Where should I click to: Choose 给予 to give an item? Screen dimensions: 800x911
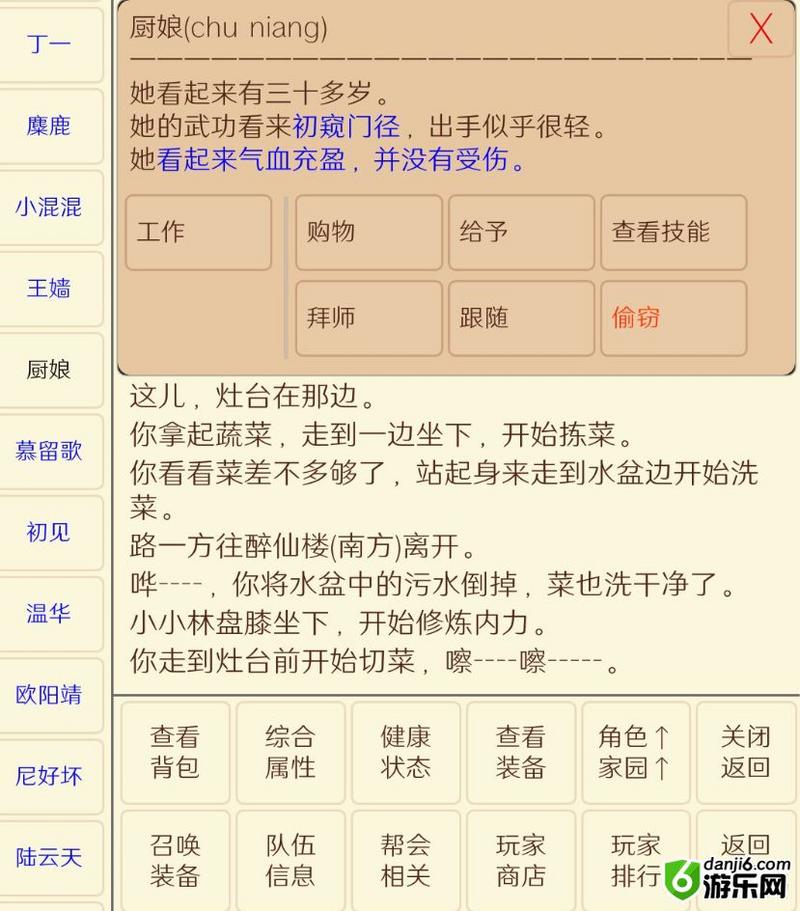click(x=521, y=232)
